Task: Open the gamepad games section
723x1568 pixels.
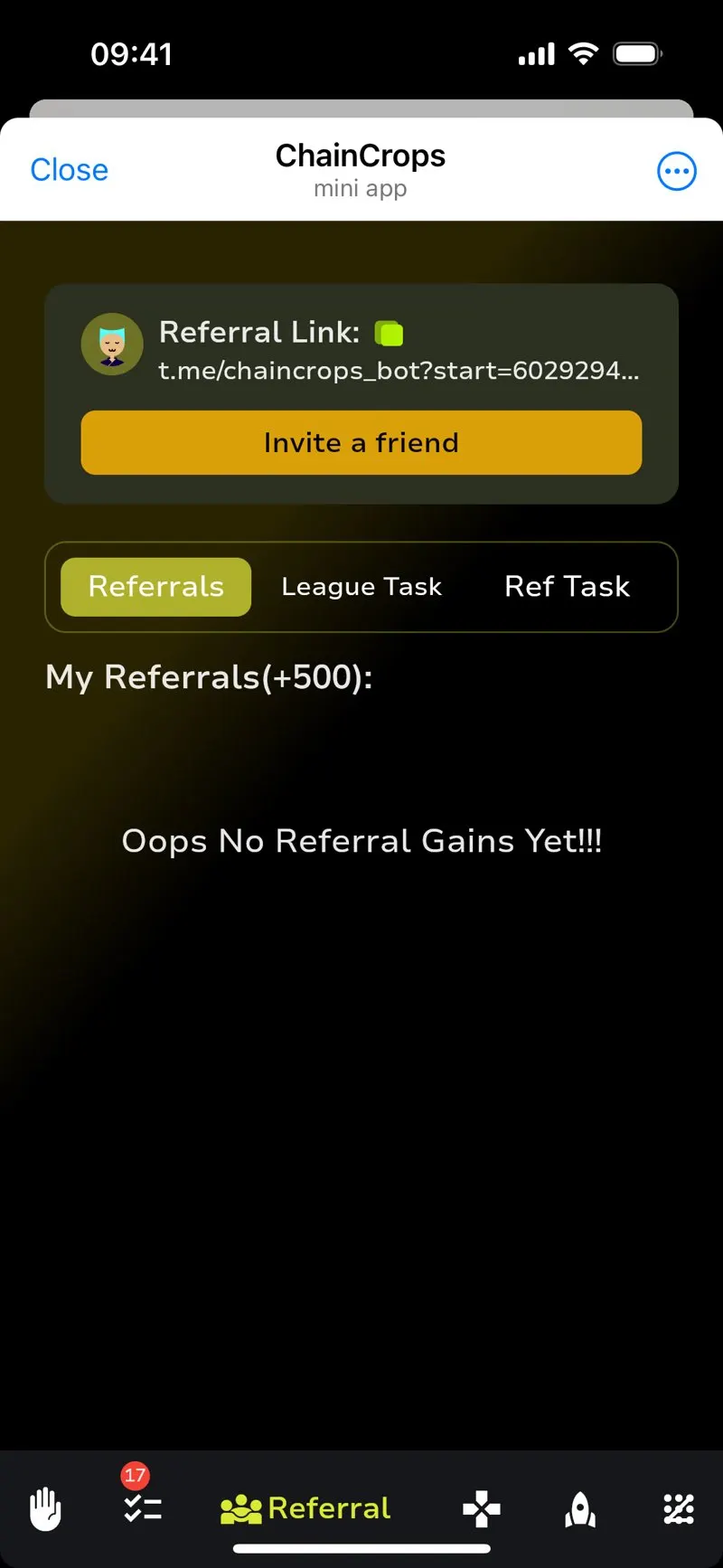Action: pyautogui.click(x=482, y=1508)
